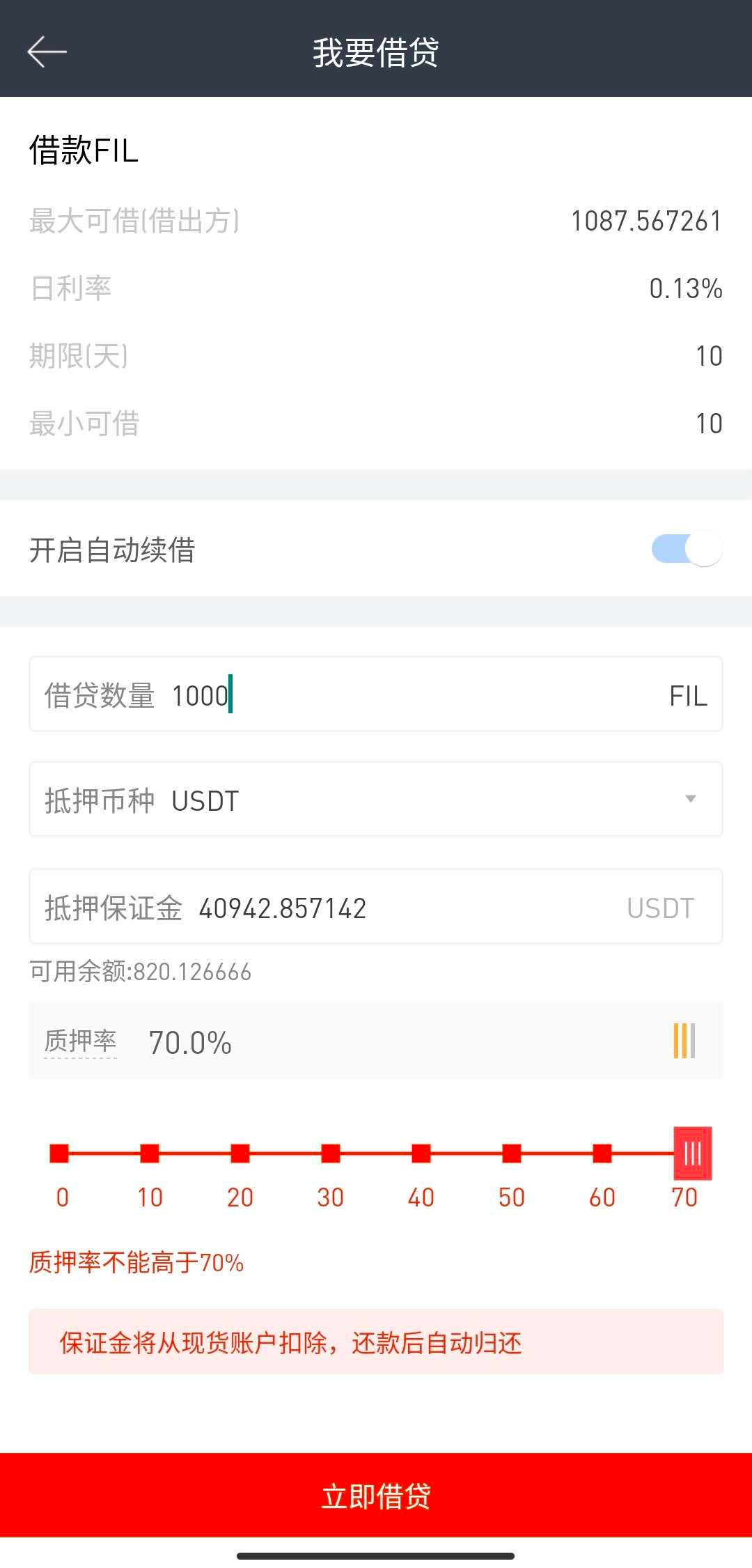Tap the gray dropdown triangle for collateral currency

[690, 800]
